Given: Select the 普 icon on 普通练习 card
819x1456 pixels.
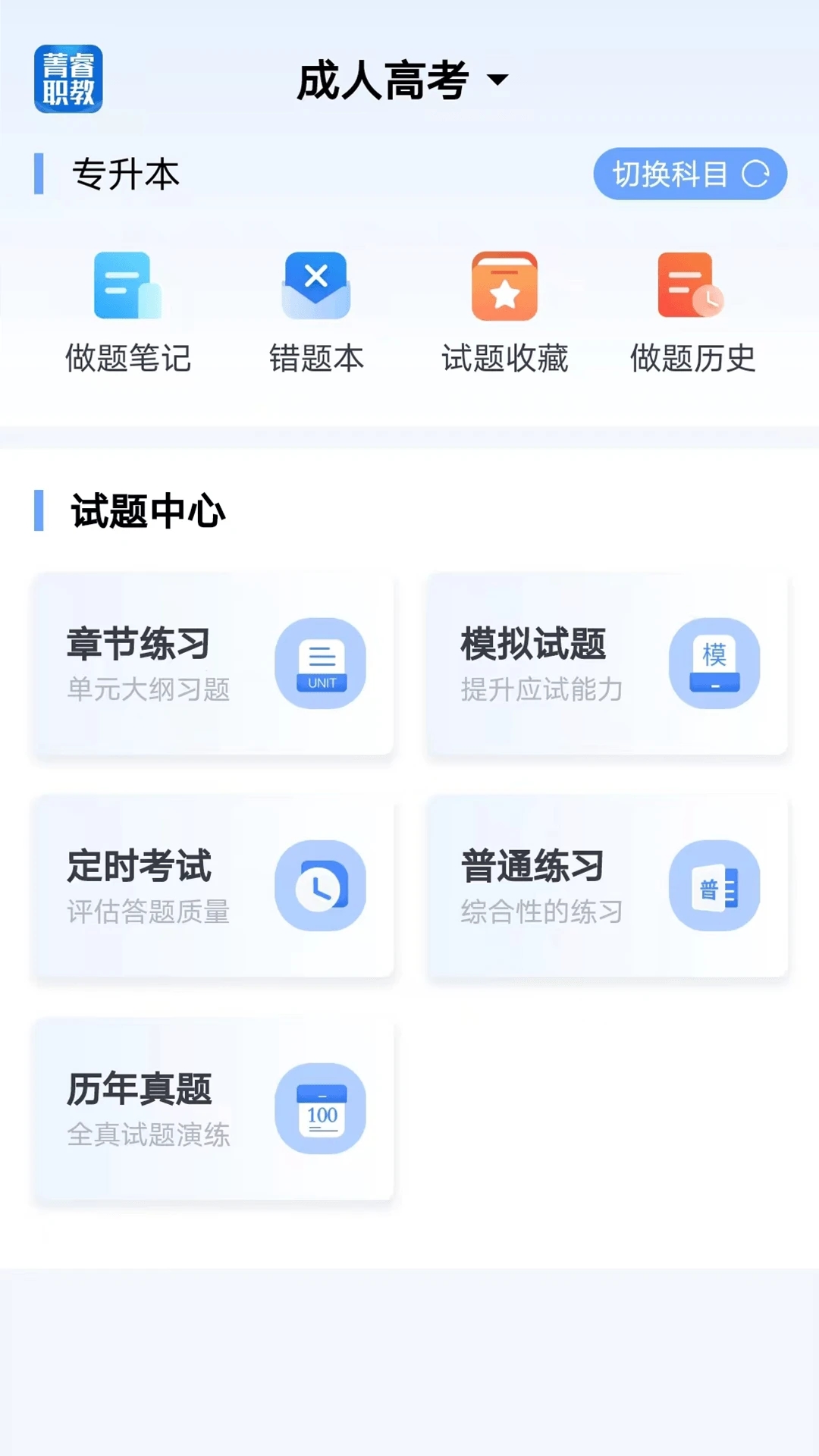Looking at the screenshot, I should [x=714, y=887].
